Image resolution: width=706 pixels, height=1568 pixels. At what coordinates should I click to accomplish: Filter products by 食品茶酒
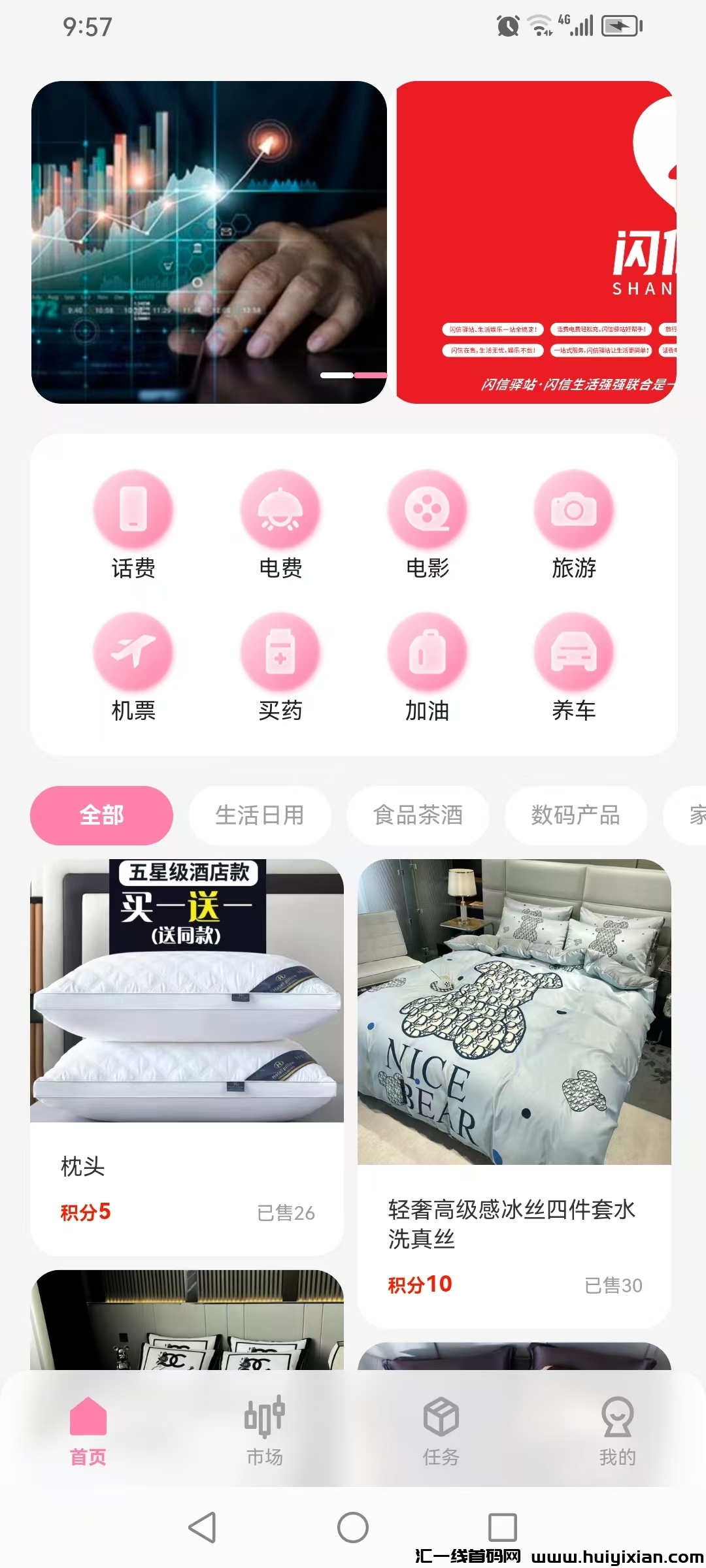pyautogui.click(x=418, y=815)
